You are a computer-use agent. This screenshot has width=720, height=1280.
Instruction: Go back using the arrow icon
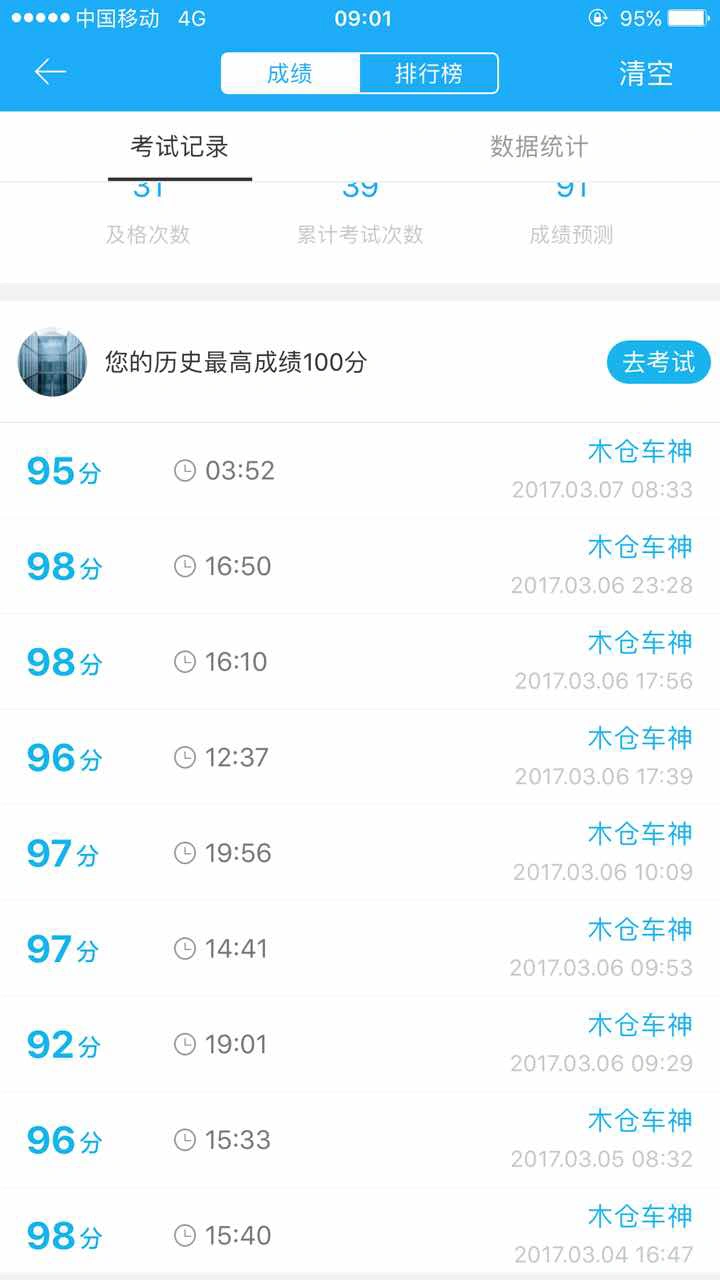(50, 72)
